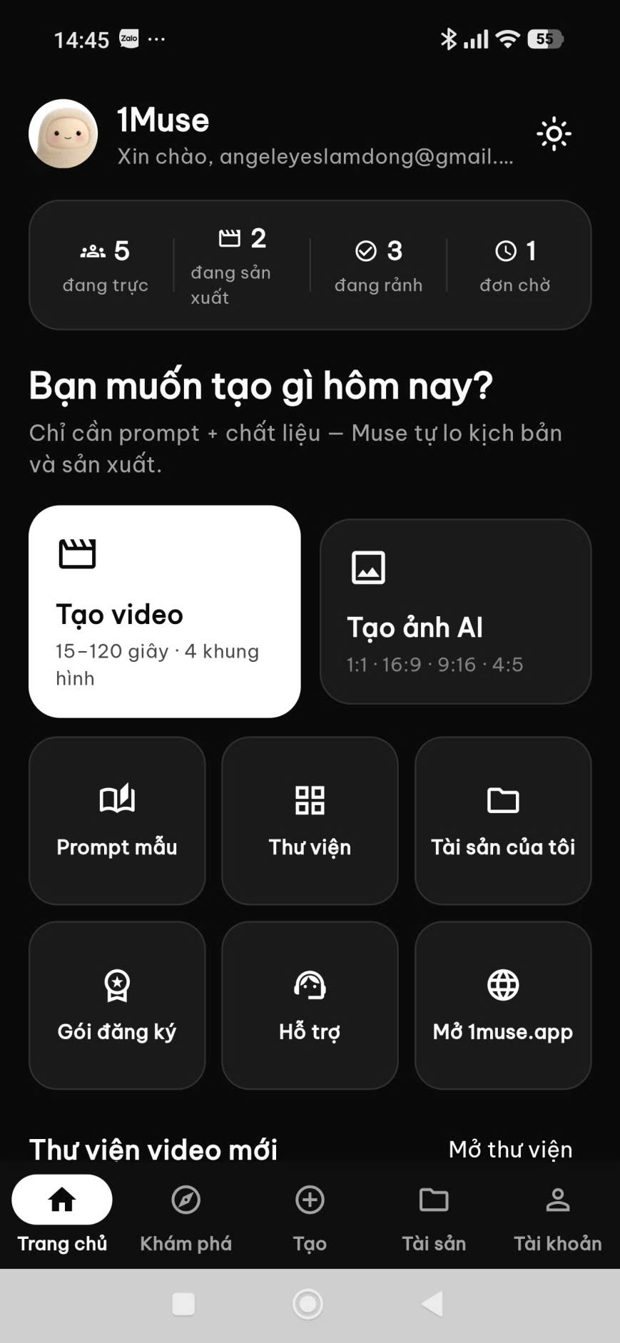Open Tài sản của tôi tile
This screenshot has width=620, height=1343.
[x=503, y=820]
